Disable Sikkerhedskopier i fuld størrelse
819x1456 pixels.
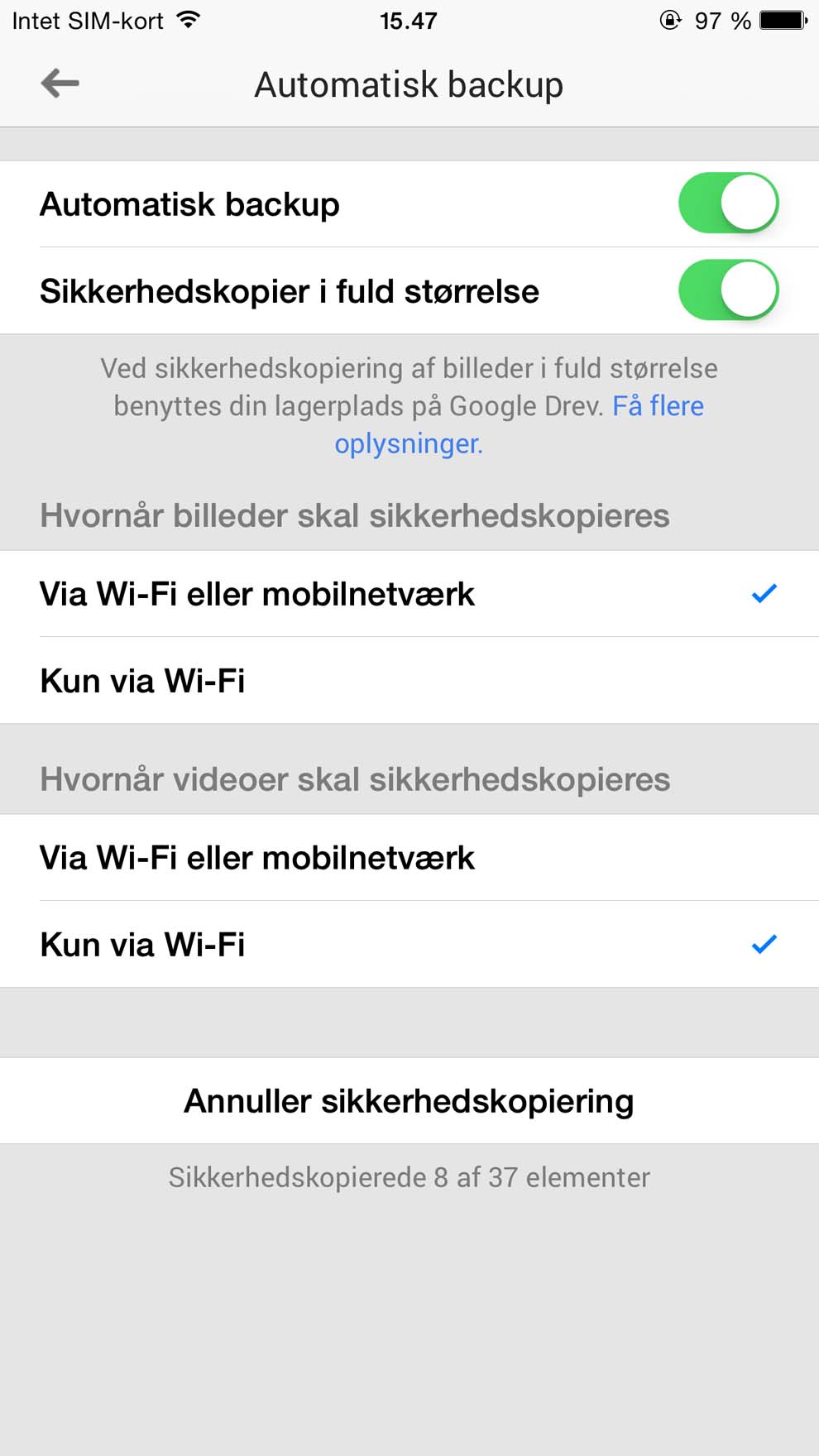[728, 290]
